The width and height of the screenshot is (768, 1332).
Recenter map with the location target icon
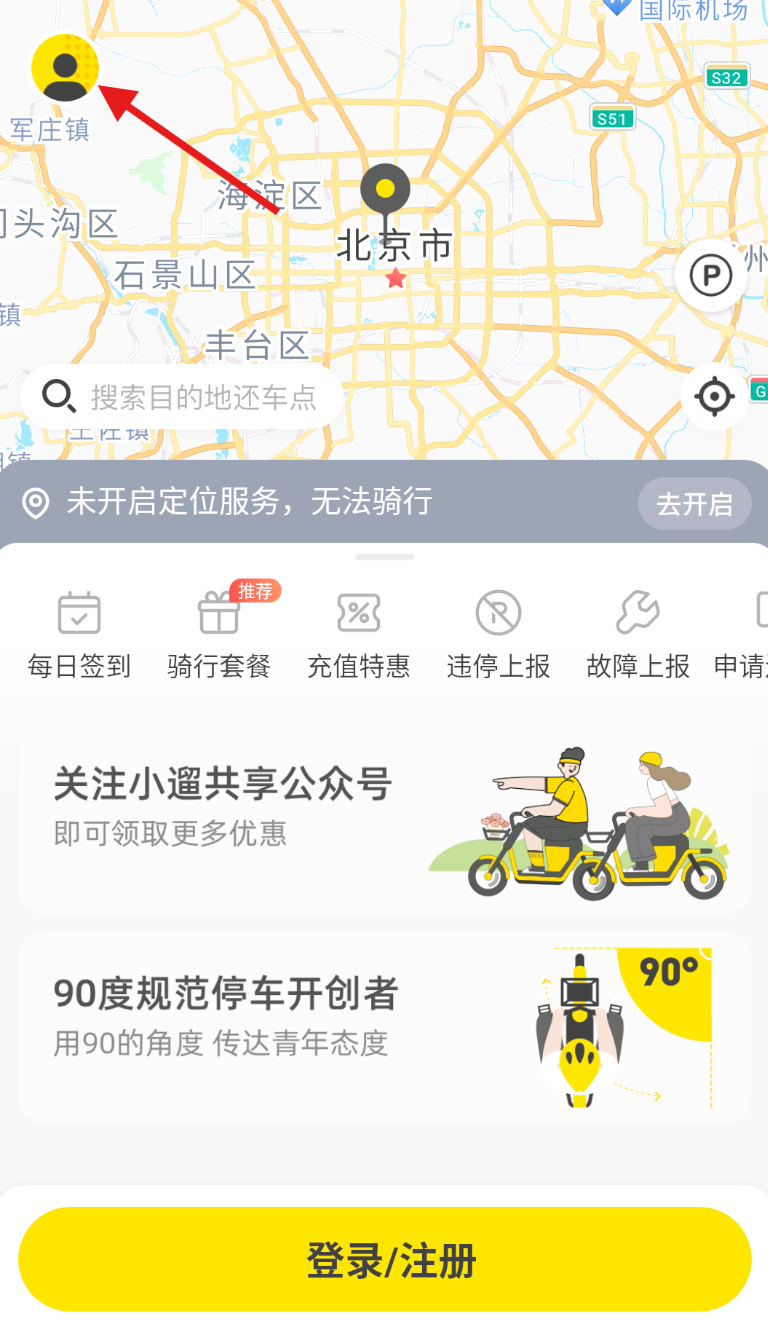click(x=714, y=397)
